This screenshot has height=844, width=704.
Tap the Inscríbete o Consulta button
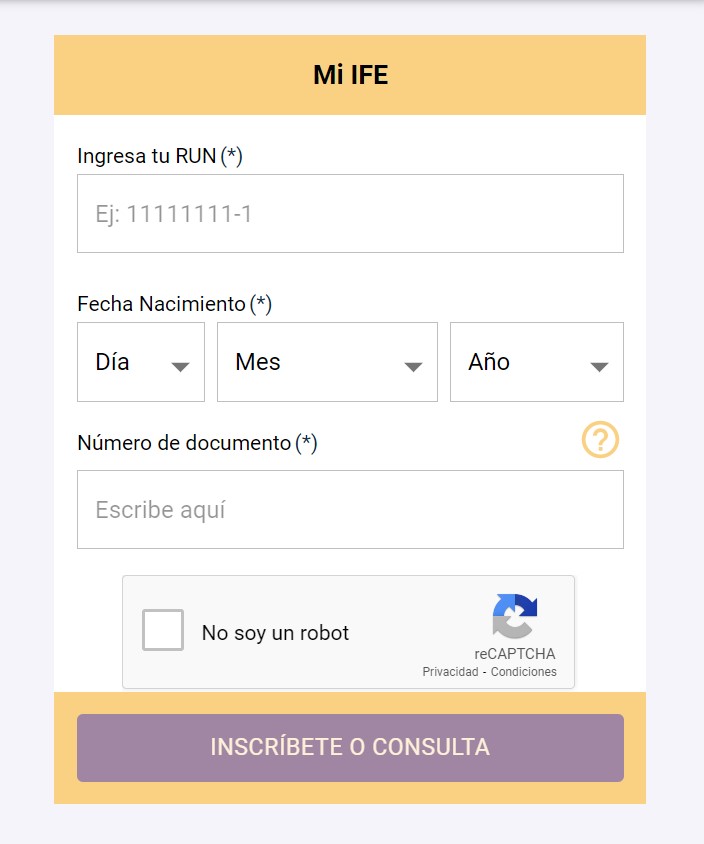point(350,747)
